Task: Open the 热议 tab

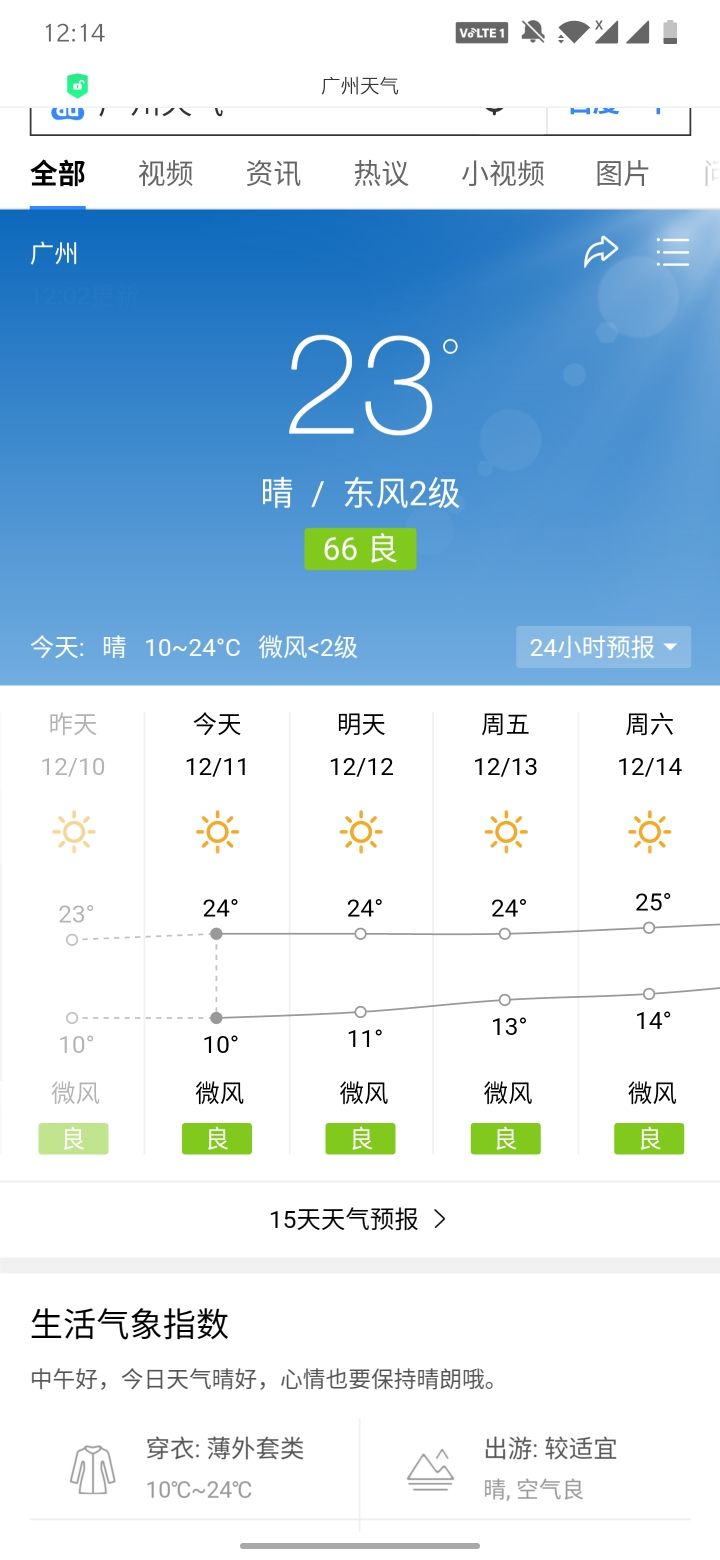Action: [x=381, y=174]
